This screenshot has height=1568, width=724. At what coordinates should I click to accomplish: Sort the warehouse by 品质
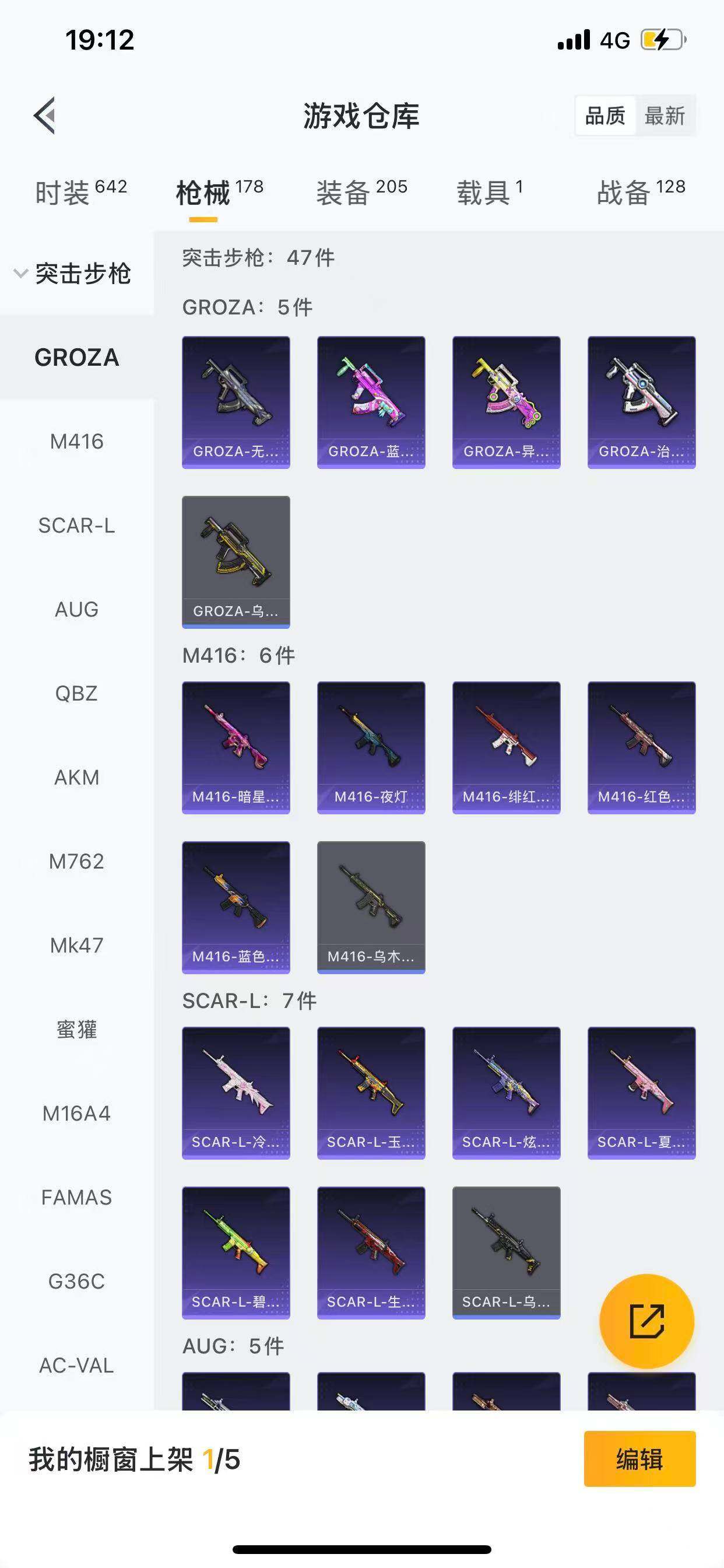(604, 115)
